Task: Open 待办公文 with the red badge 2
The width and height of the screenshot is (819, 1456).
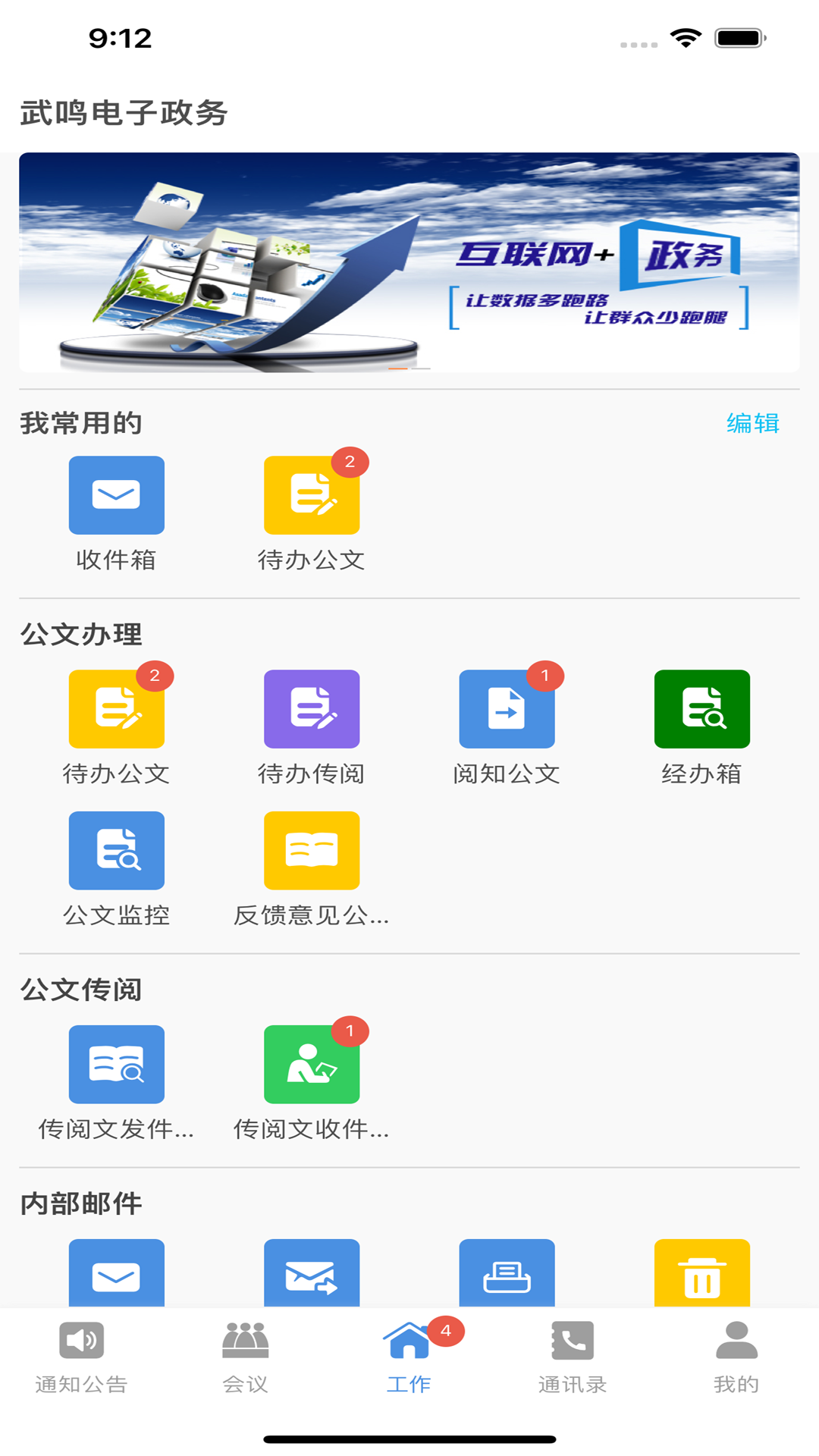Action: 311,495
